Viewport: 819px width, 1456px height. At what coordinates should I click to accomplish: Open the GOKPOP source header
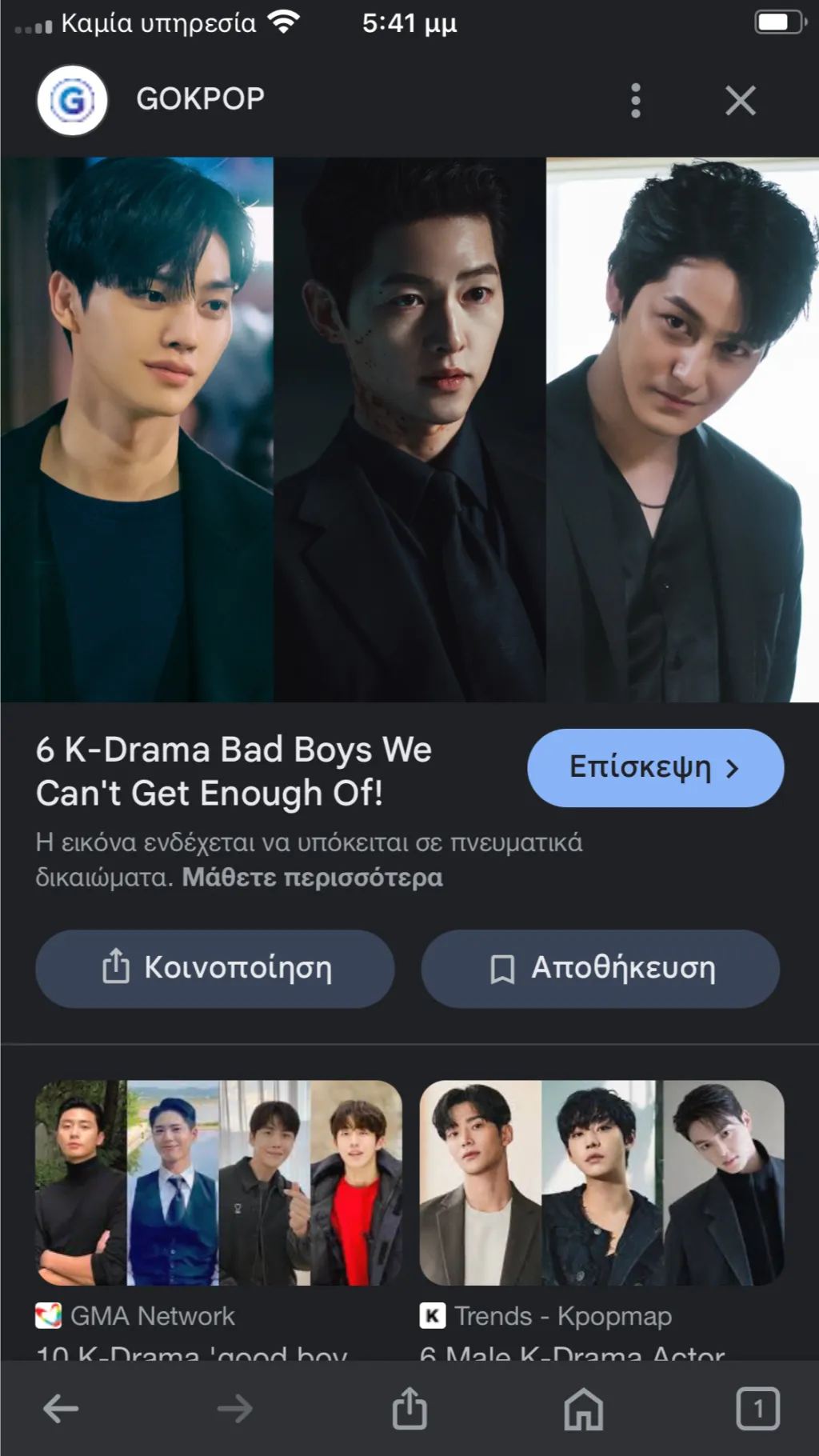click(200, 99)
